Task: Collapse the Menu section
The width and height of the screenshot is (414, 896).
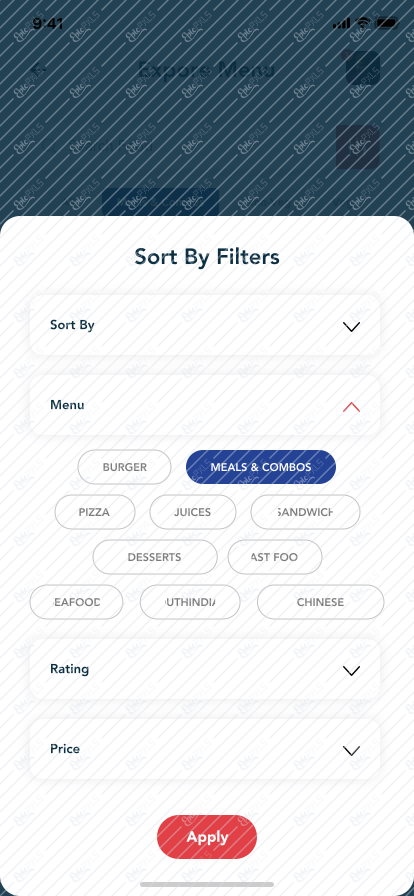Action: [x=205, y=405]
